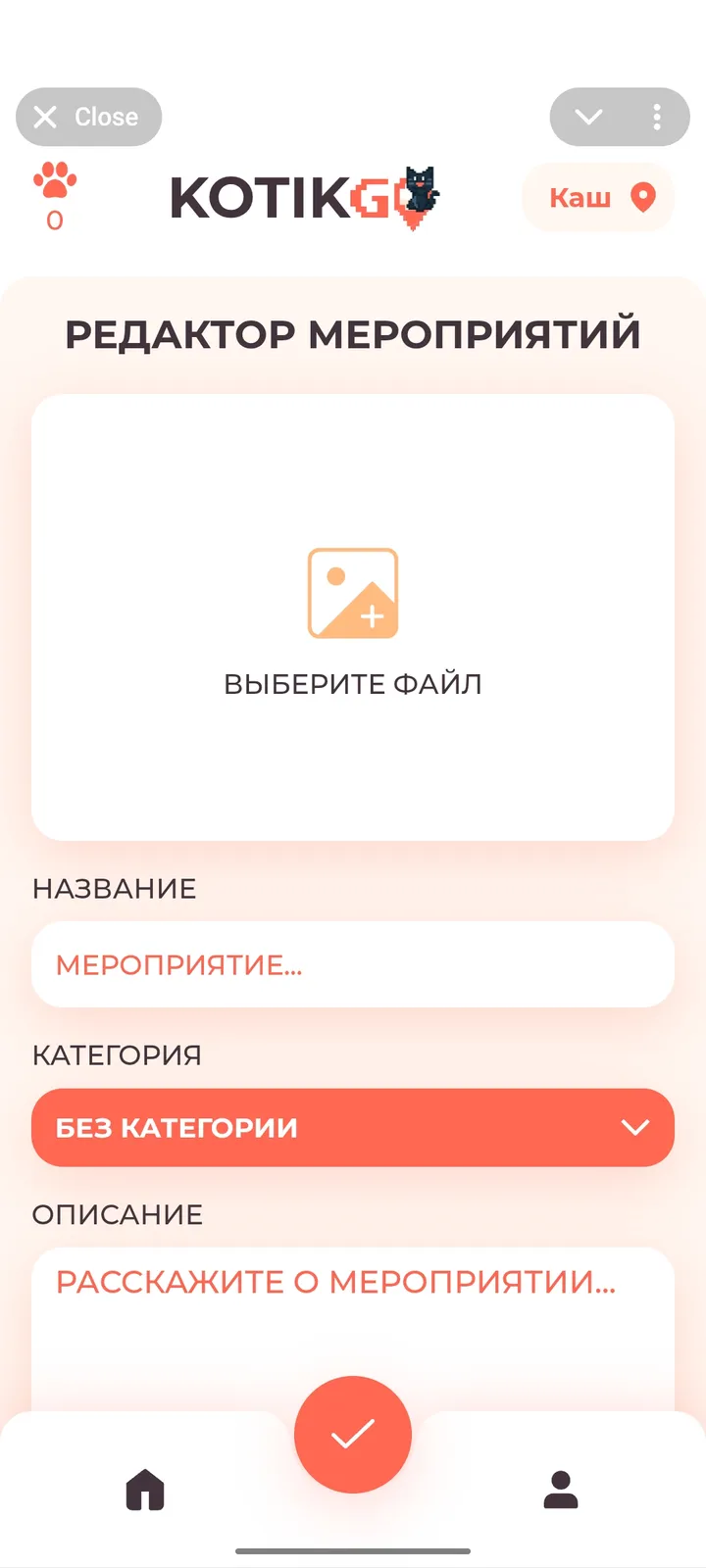Tap the three-dot overflow menu icon
The image size is (706, 1568).
pyautogui.click(x=657, y=117)
